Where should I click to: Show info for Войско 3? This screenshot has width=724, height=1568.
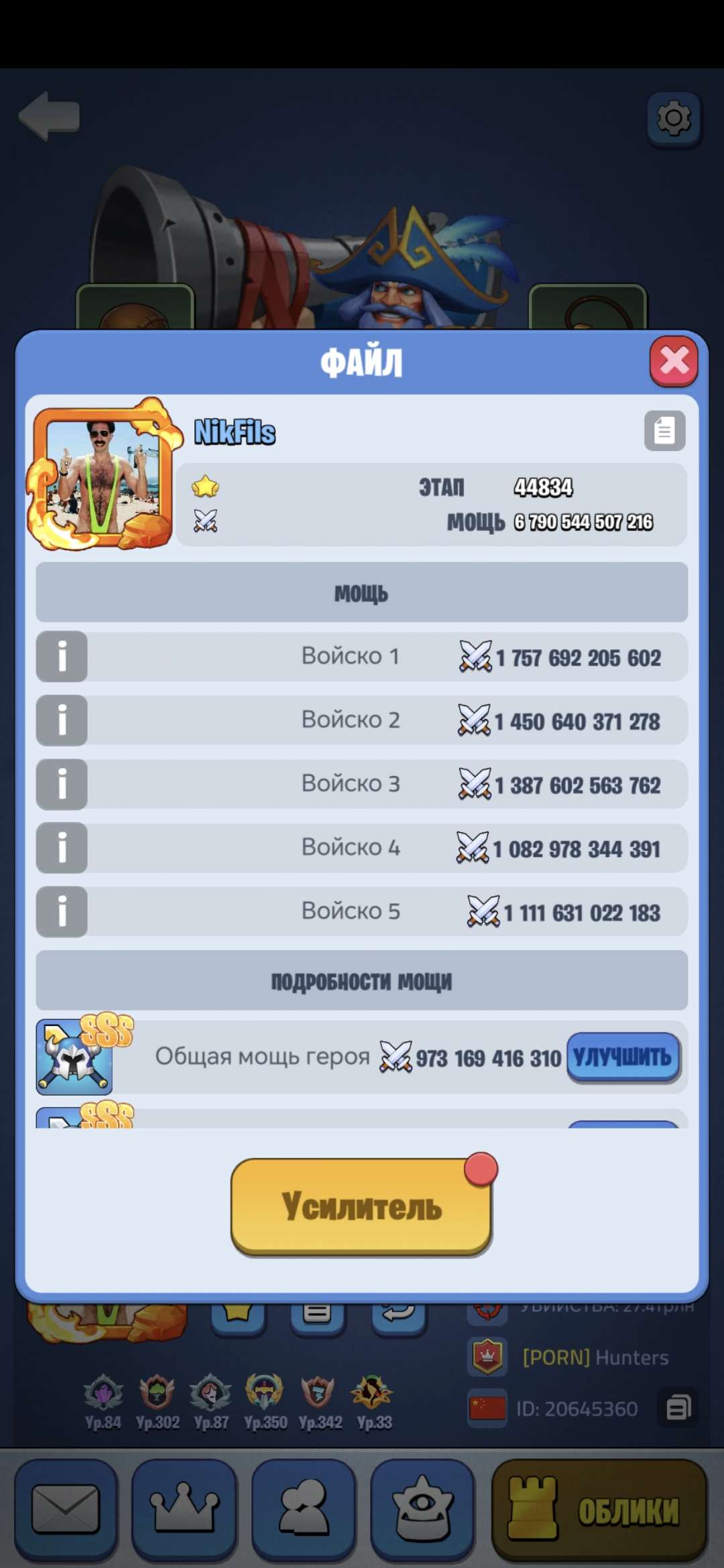[62, 784]
